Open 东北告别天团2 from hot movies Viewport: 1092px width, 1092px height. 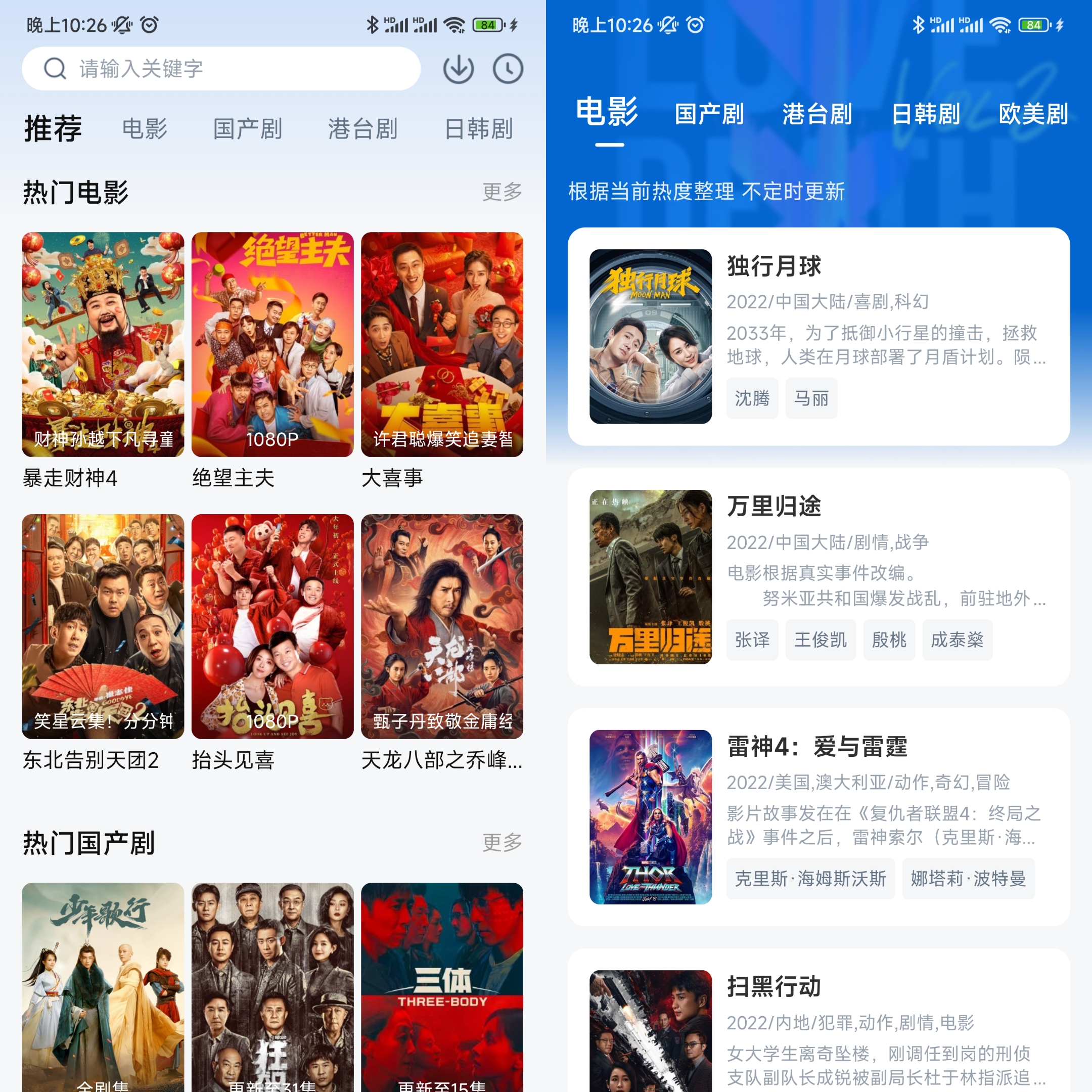coord(103,626)
